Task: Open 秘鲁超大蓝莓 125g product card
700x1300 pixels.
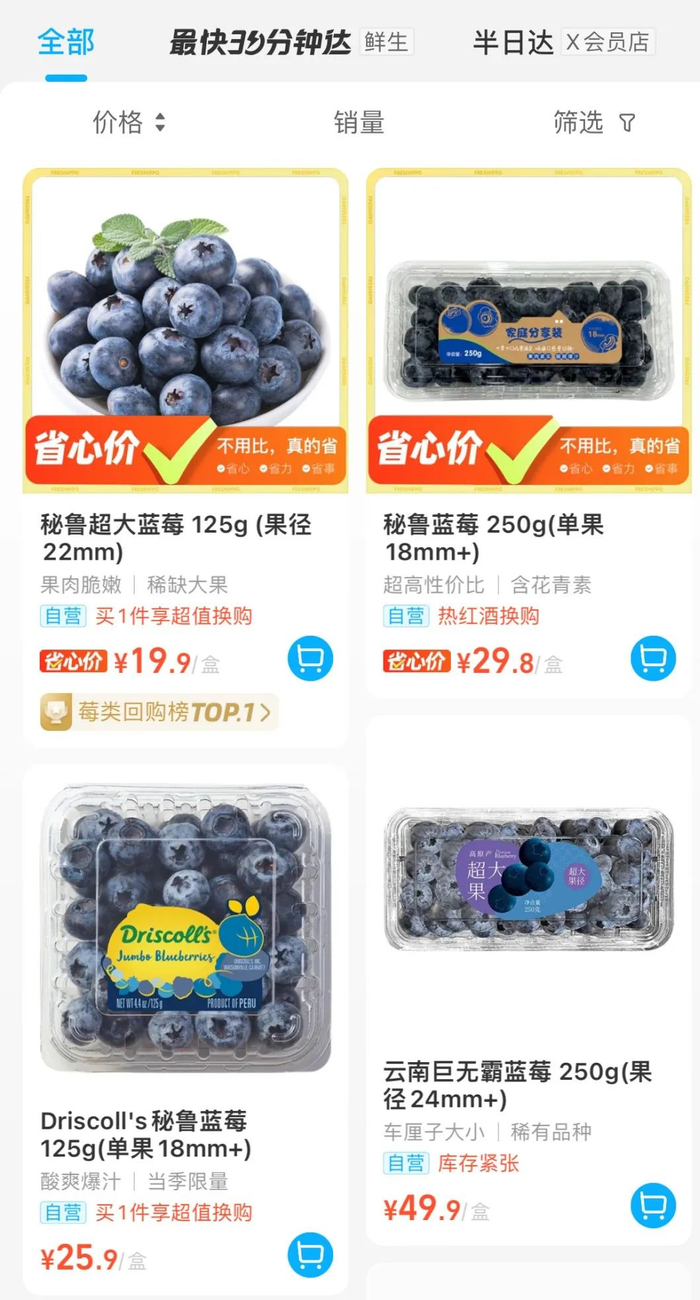Action: click(x=185, y=330)
